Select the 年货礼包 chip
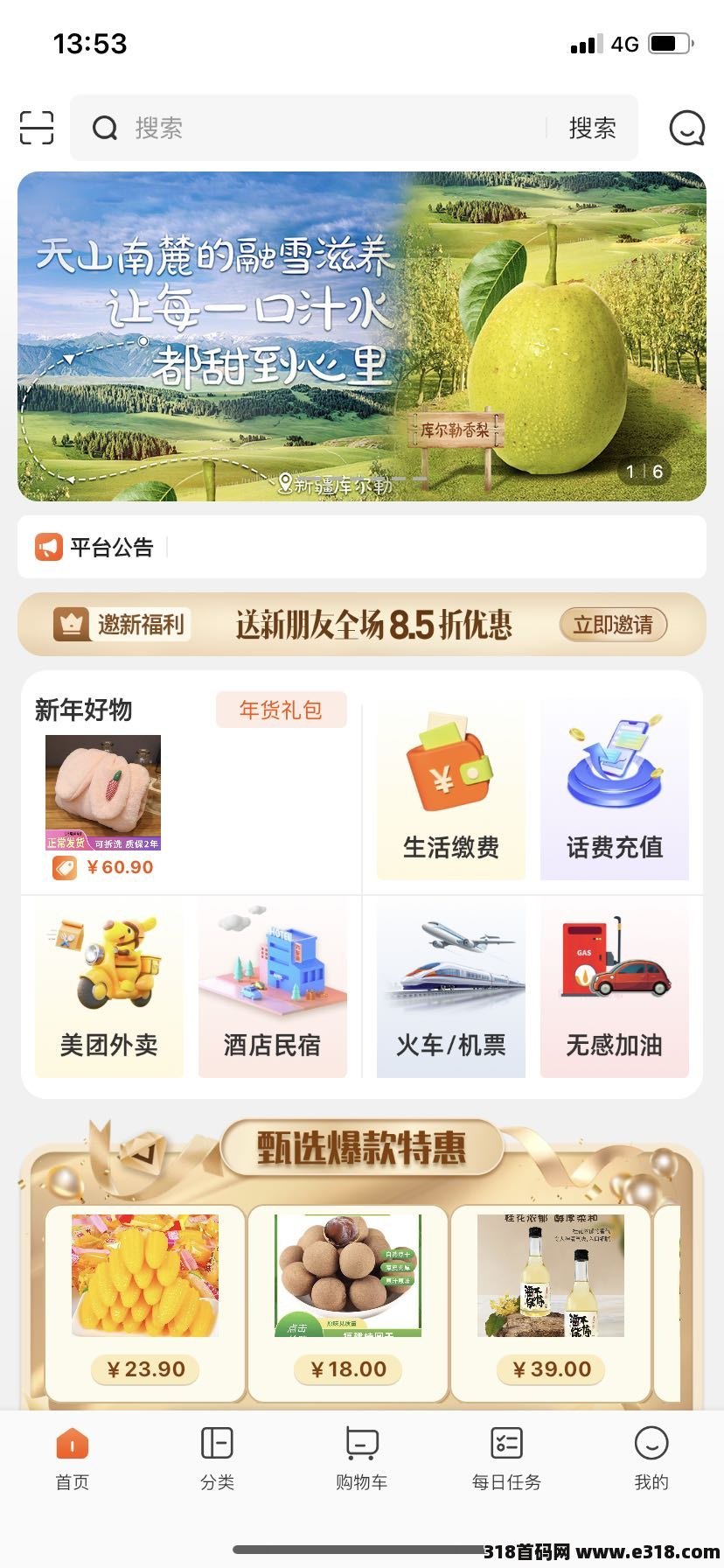724x1568 pixels. [x=282, y=710]
